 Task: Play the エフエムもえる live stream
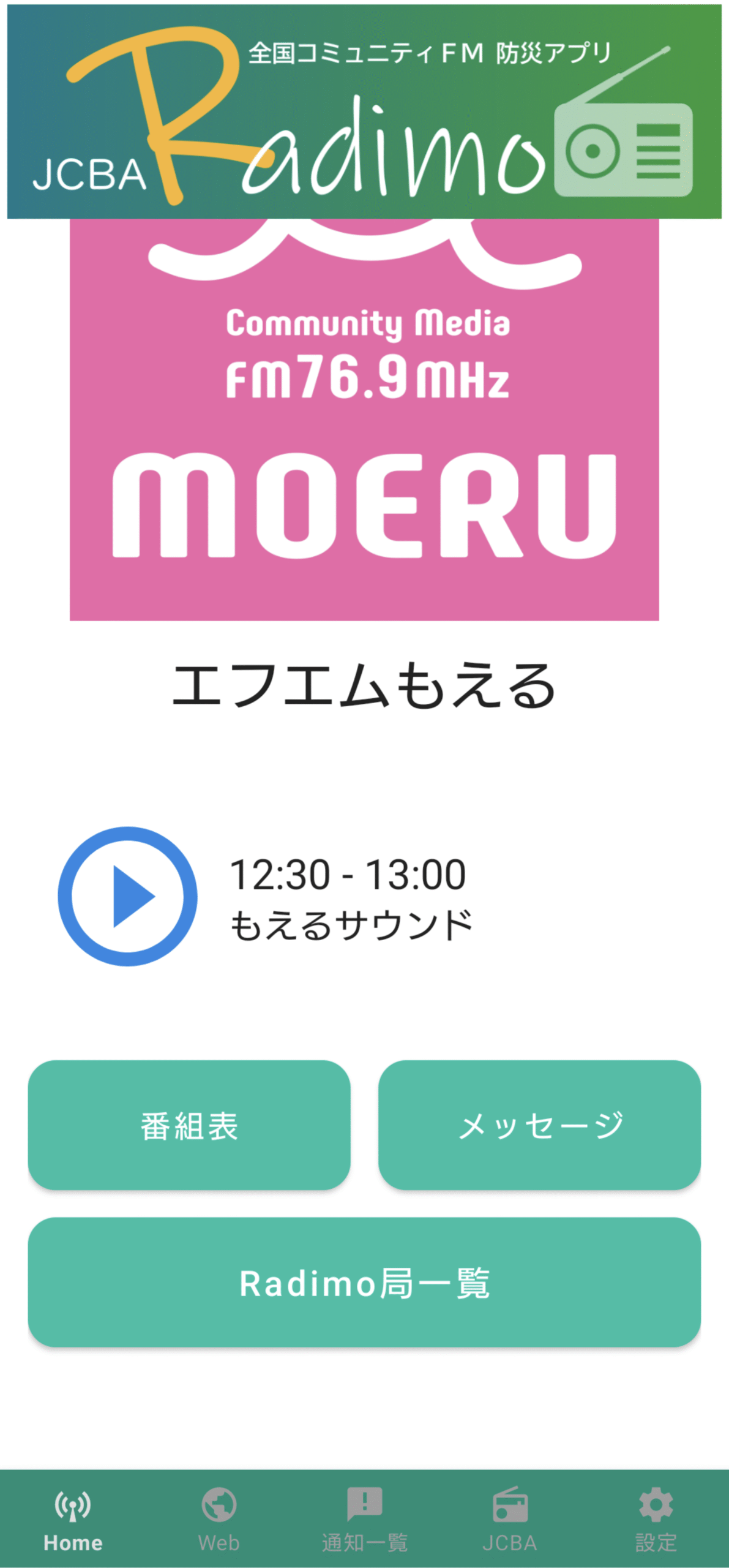point(127,896)
